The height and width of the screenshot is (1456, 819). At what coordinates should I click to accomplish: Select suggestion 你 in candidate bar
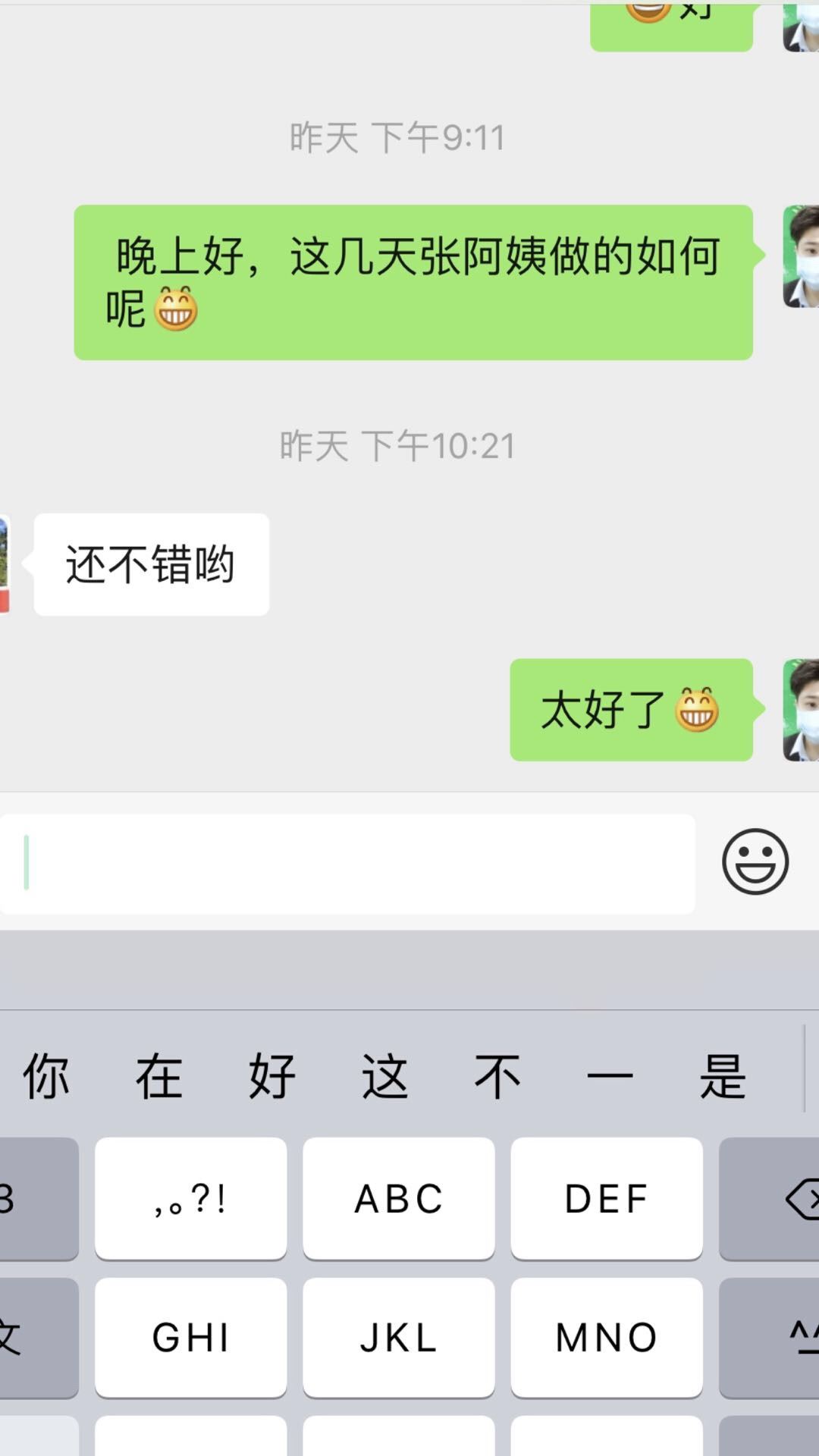45,1075
